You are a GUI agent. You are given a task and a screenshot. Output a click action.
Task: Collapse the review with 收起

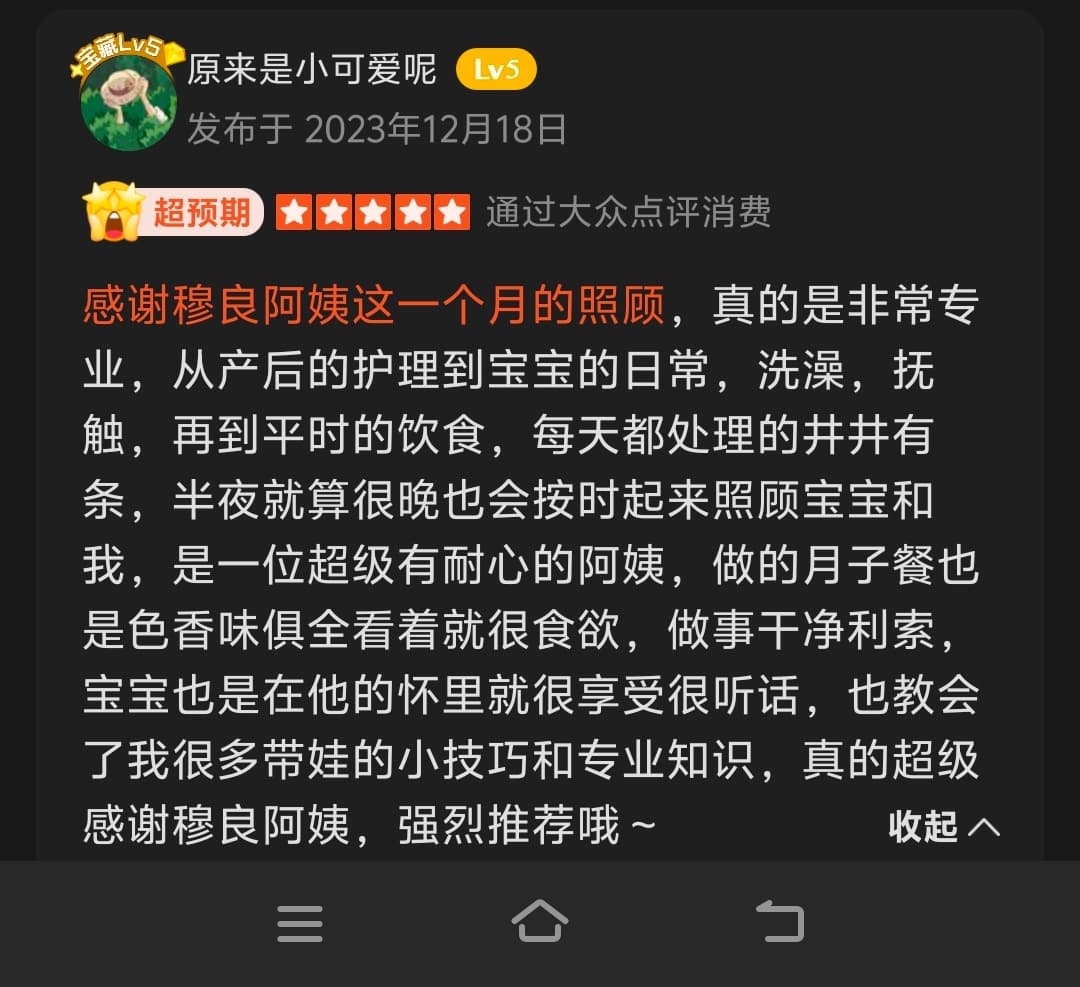coord(943,826)
